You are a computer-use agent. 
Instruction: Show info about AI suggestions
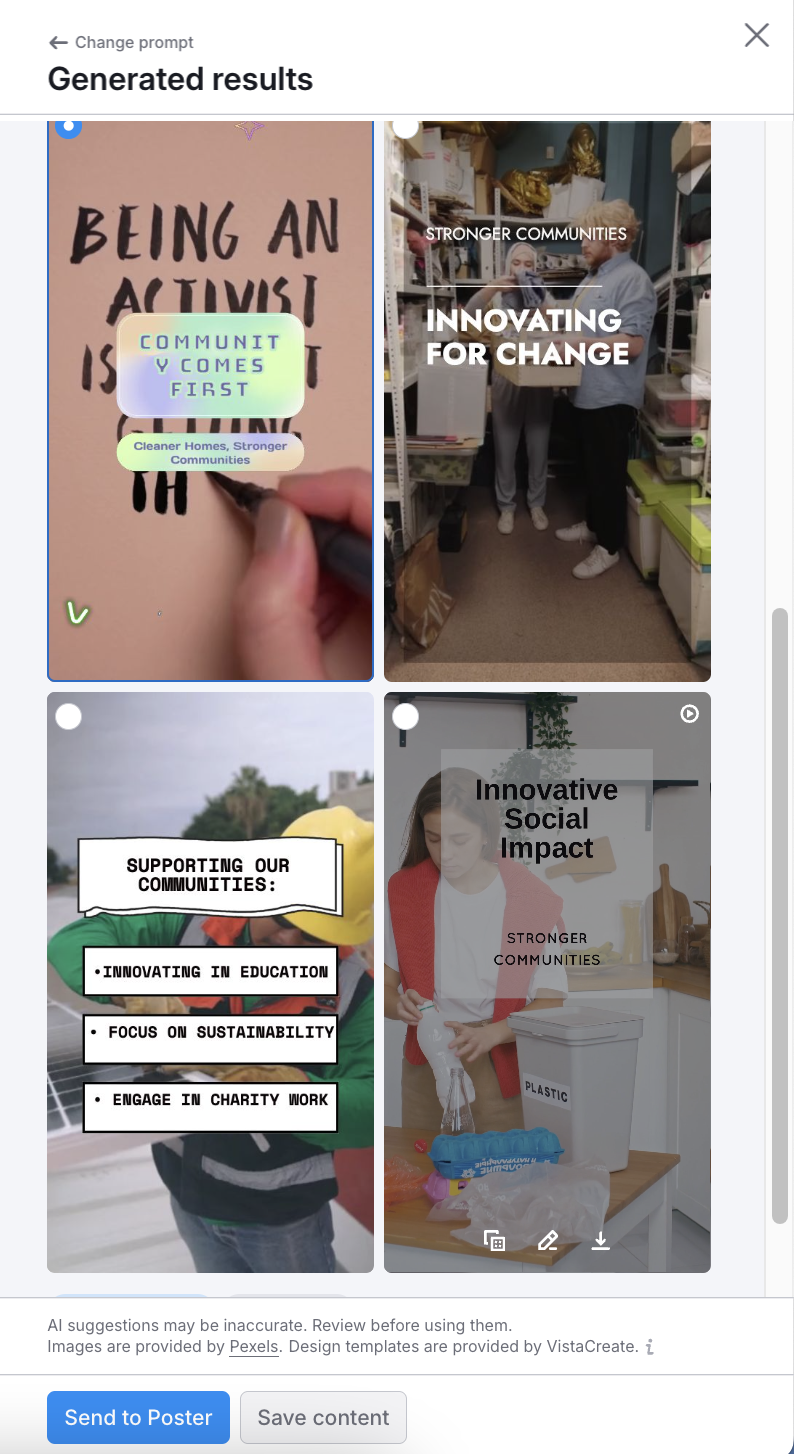[x=650, y=1347]
